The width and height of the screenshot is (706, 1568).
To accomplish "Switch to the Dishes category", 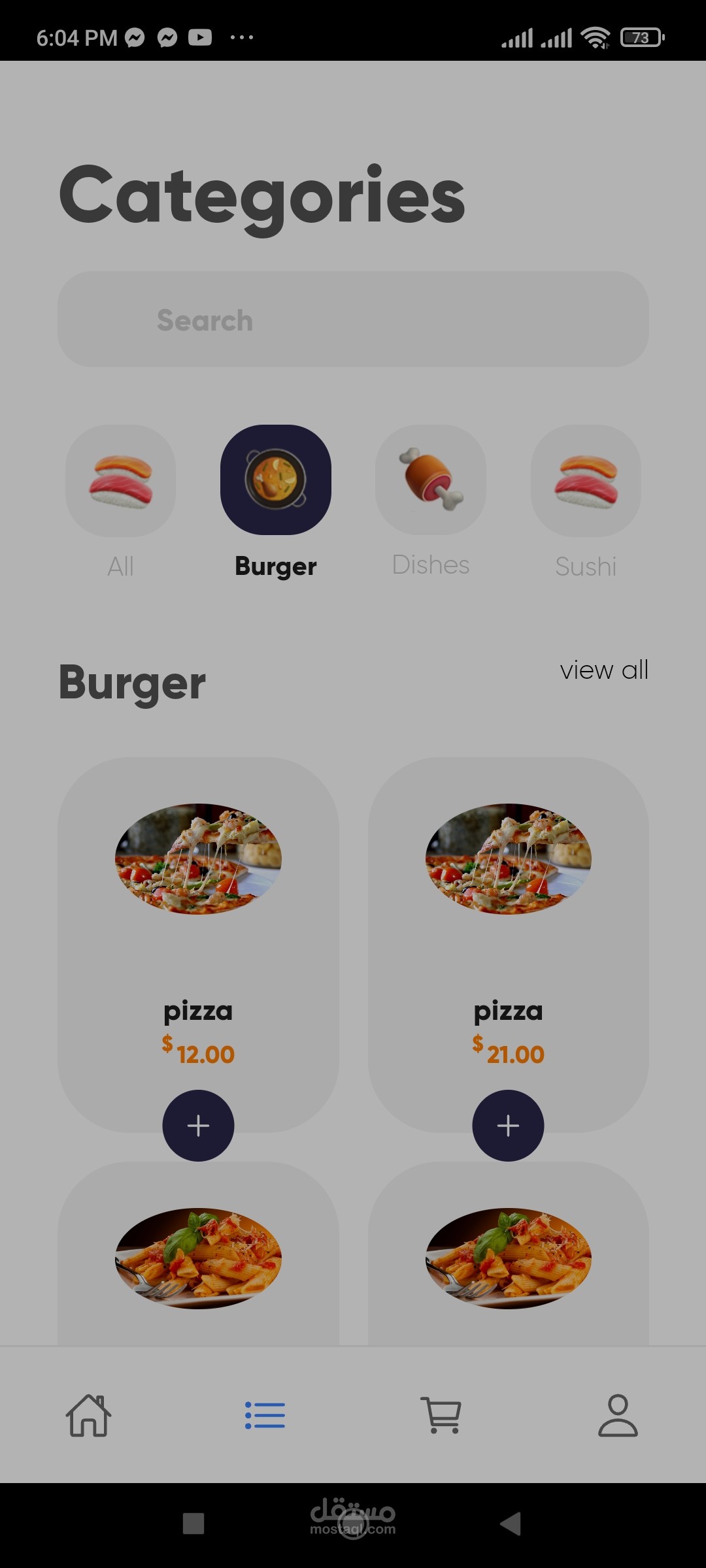I will click(431, 481).
